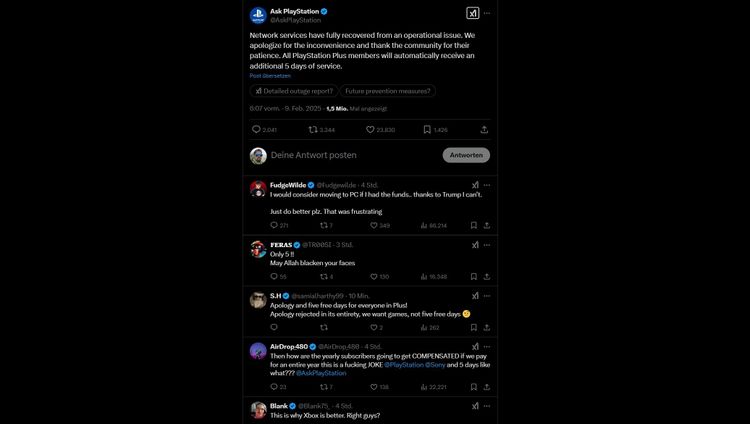Open the Grok icon on Blank's reply

click(x=475, y=406)
